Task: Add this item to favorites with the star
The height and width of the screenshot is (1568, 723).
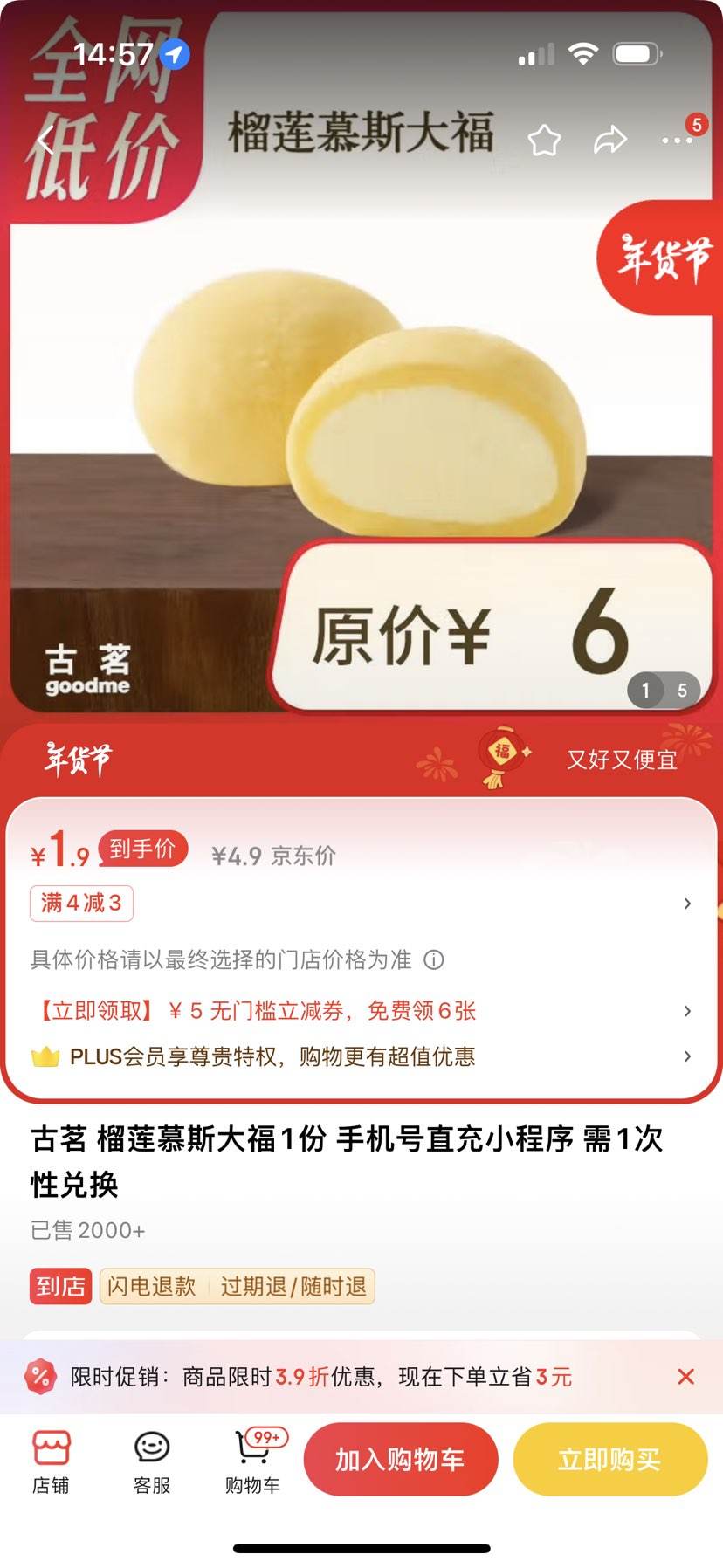Action: point(544,140)
